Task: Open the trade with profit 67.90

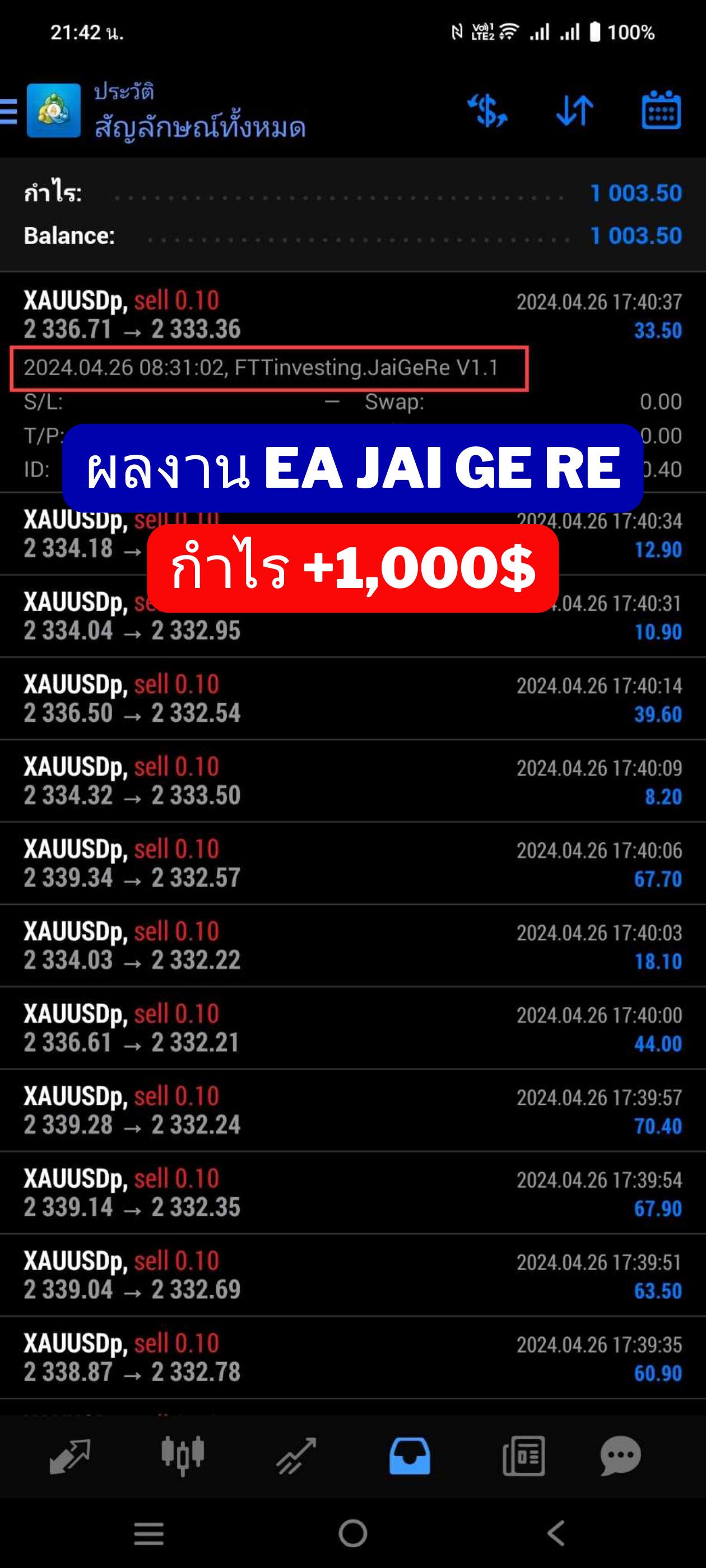Action: [x=352, y=1193]
